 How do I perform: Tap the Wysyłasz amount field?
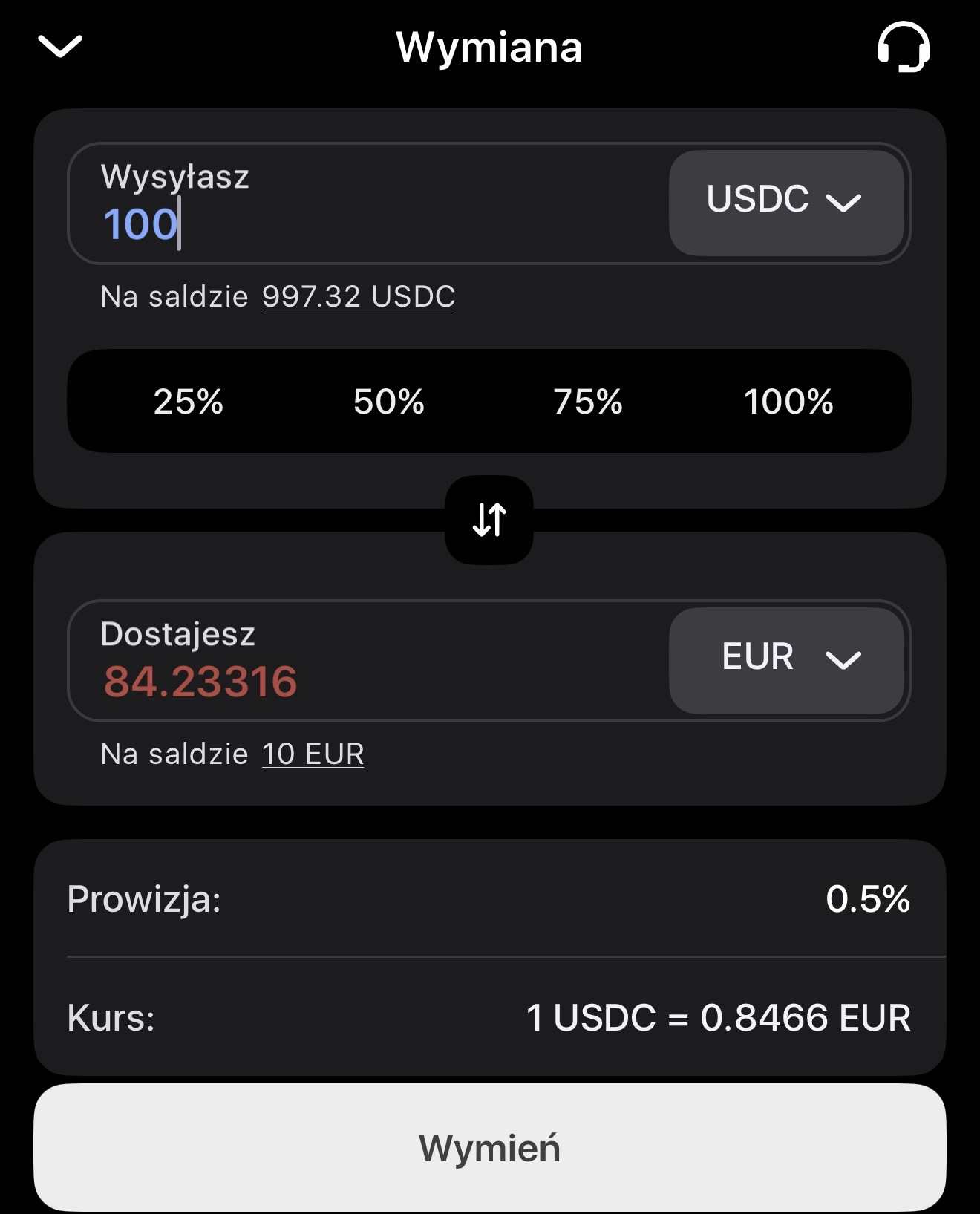pos(356,223)
